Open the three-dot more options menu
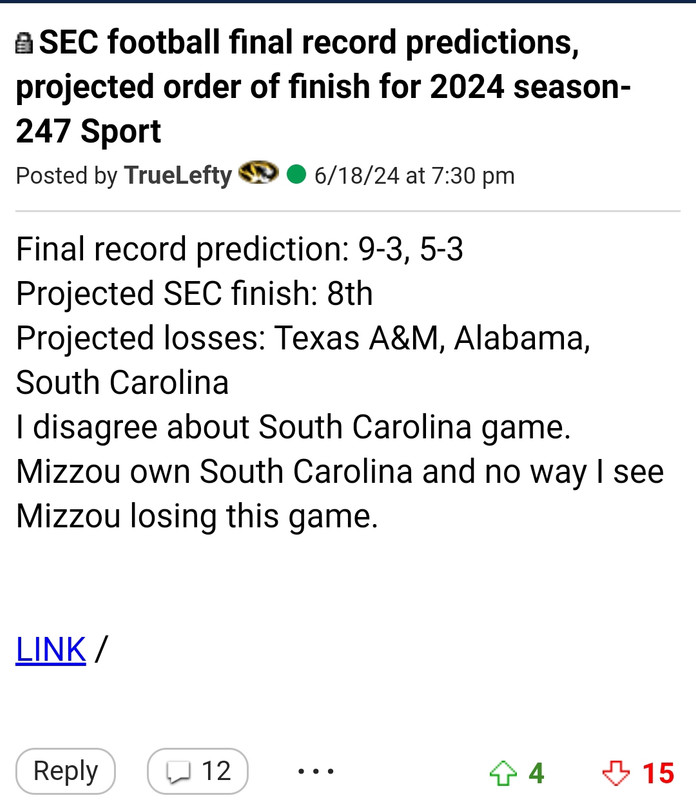This screenshot has width=696, height=800. (x=316, y=771)
